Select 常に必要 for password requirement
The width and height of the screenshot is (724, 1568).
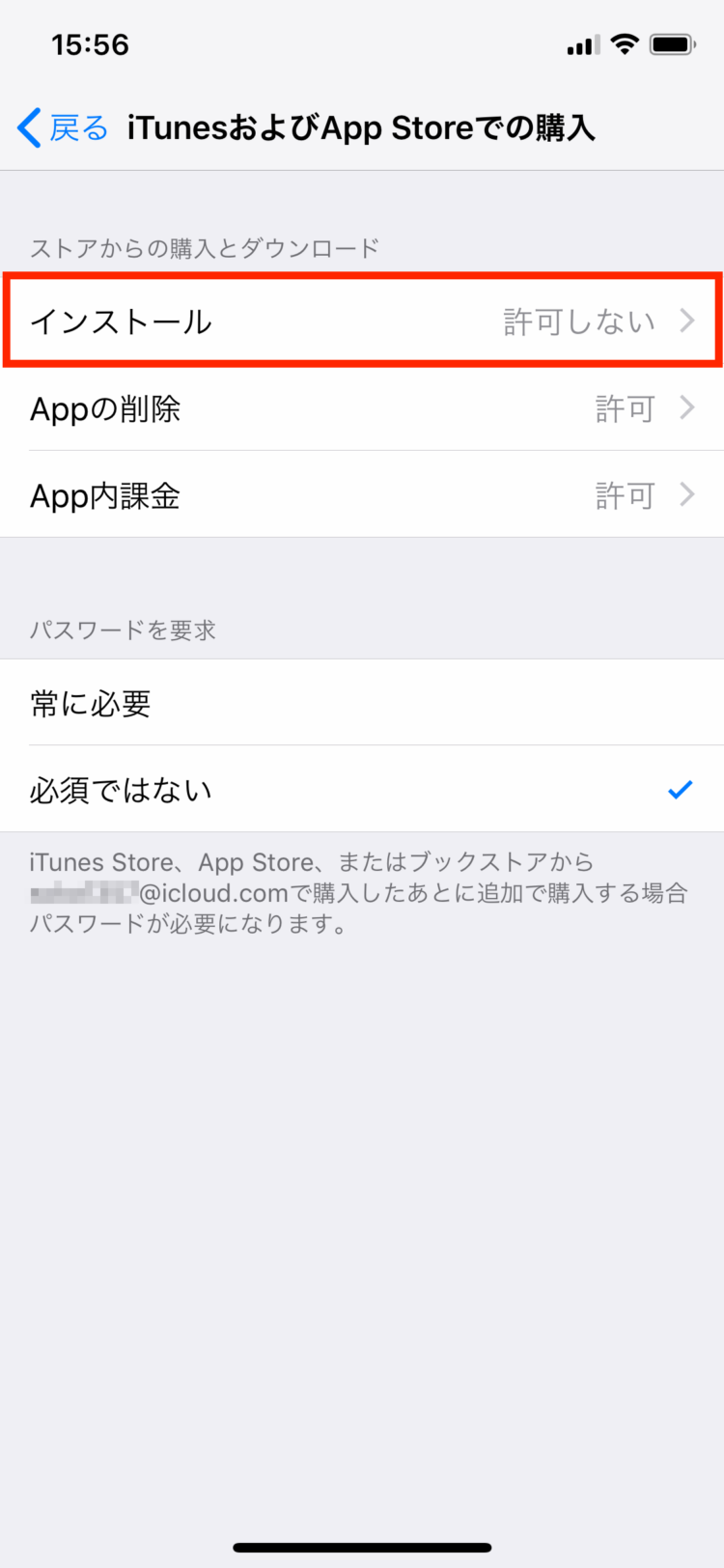(x=362, y=703)
